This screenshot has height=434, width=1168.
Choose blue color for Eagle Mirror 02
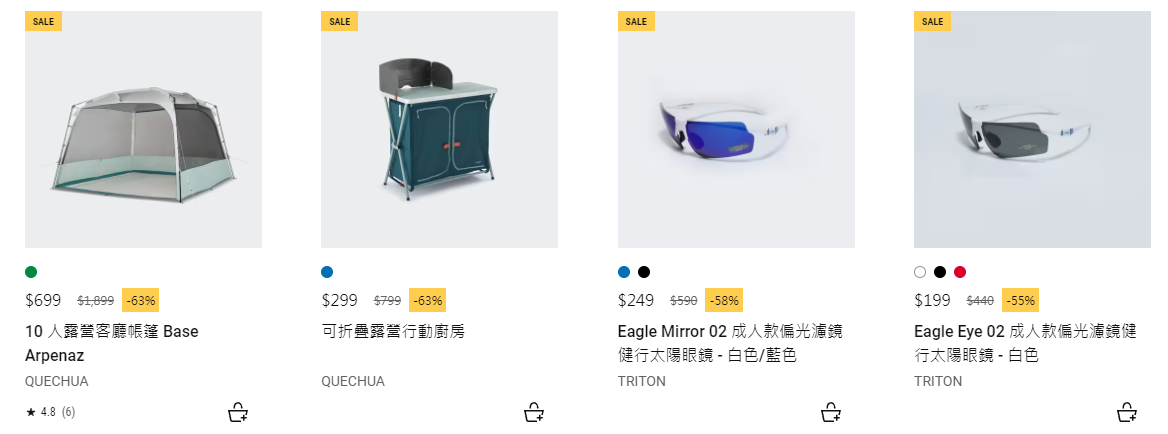[x=624, y=272]
